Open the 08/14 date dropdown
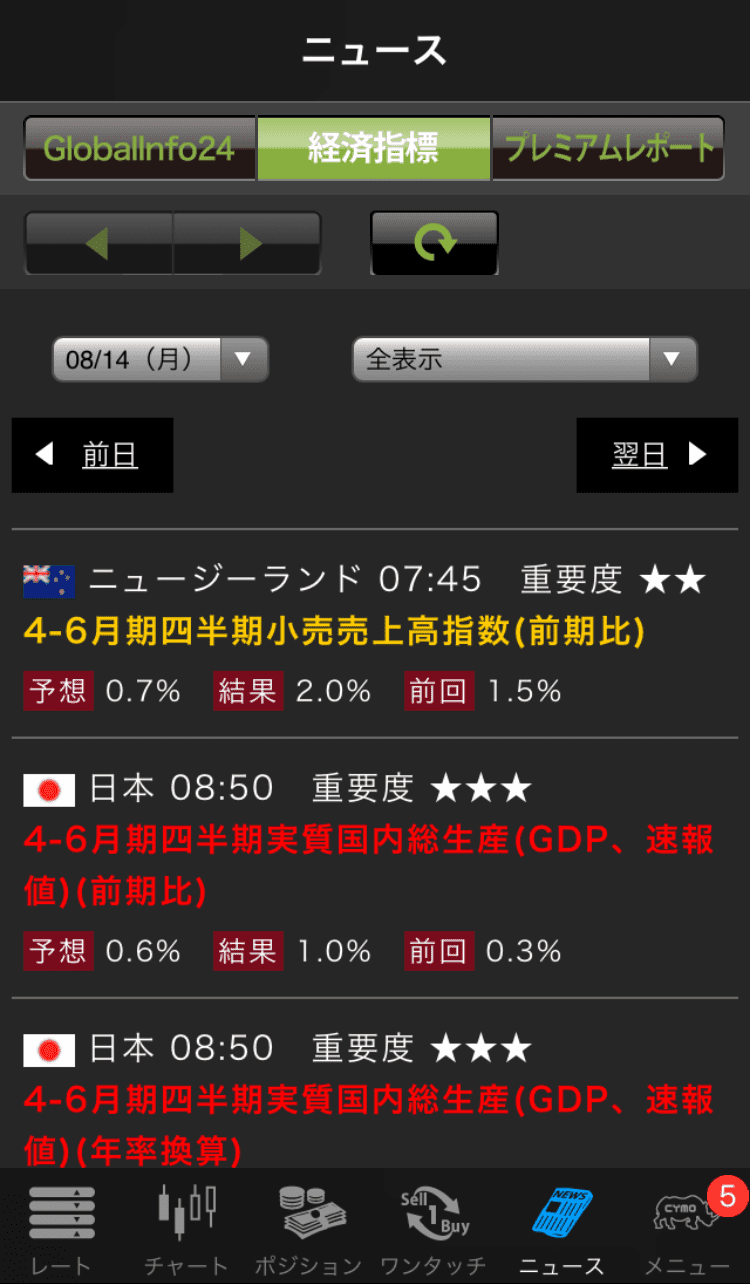This screenshot has width=750, height=1284. point(160,359)
